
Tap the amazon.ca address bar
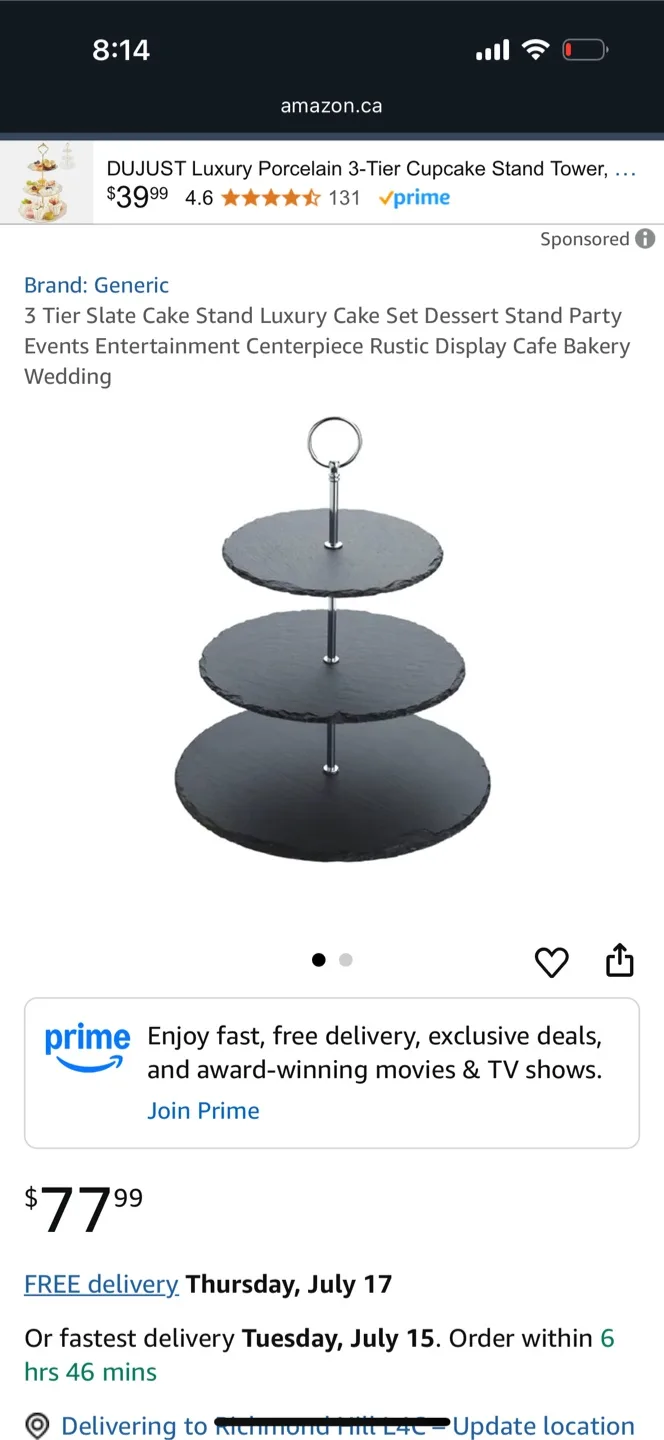point(332,106)
